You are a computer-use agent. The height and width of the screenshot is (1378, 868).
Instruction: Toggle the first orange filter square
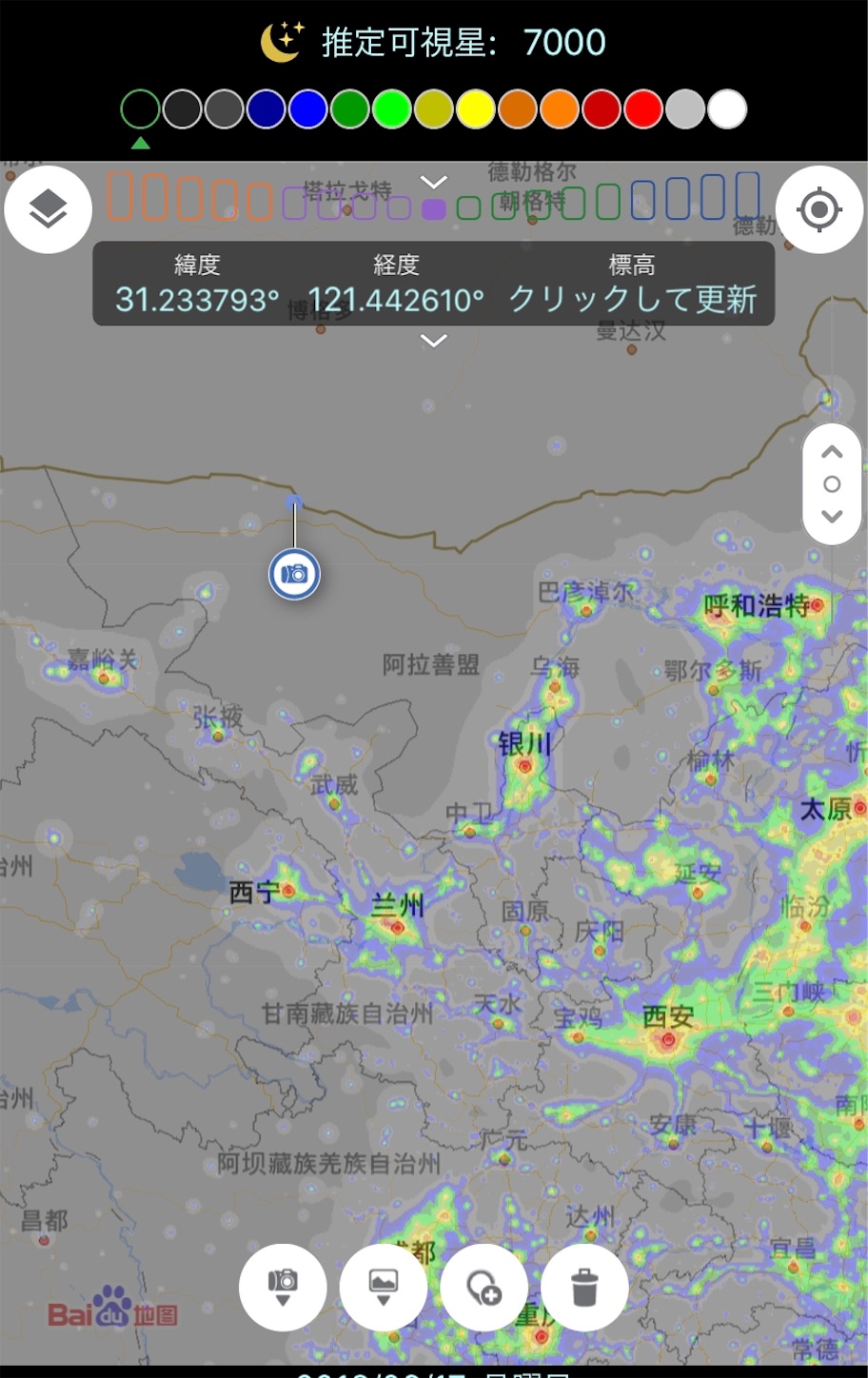[x=119, y=198]
